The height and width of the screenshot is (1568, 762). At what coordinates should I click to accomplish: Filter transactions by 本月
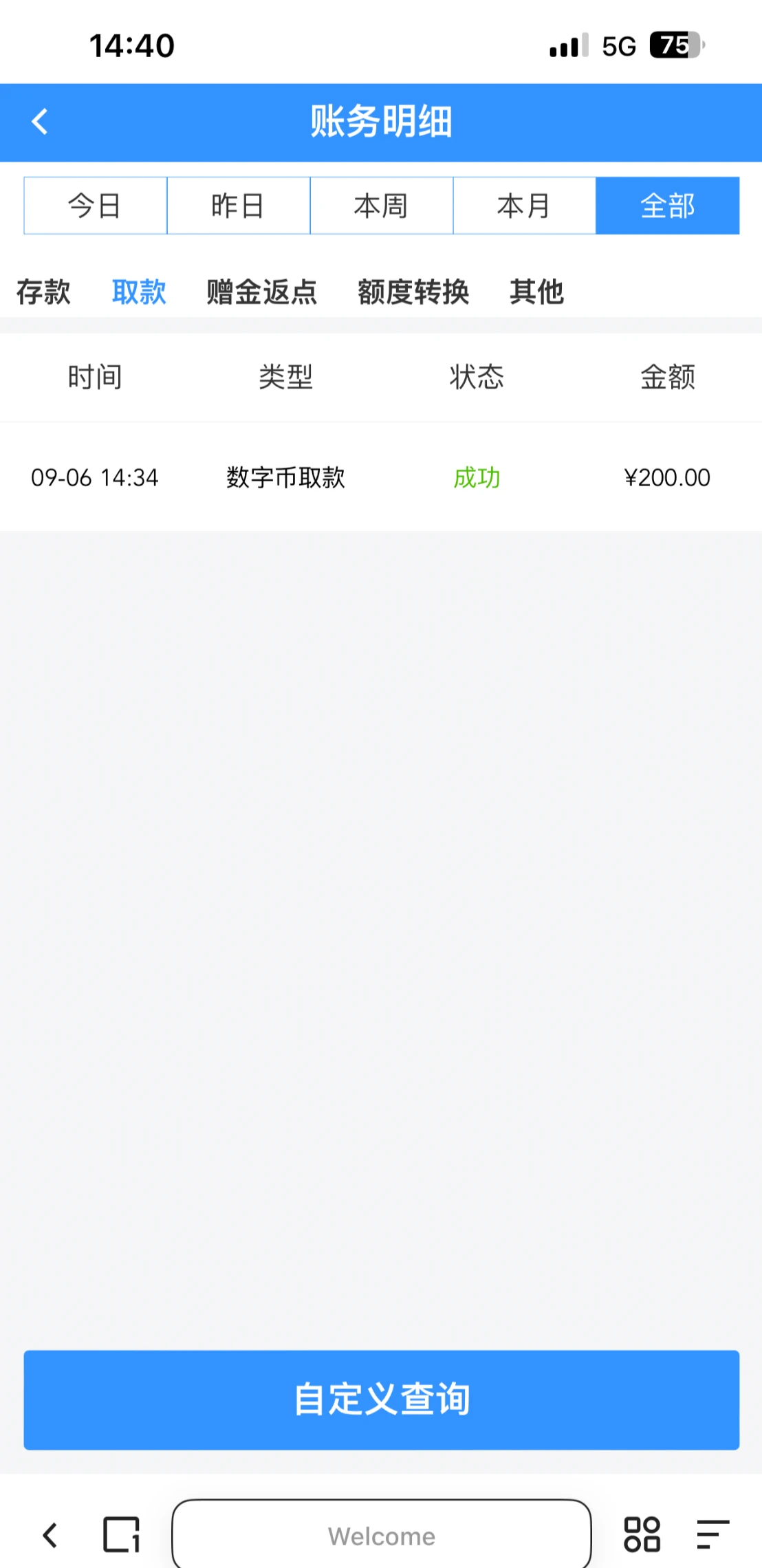click(x=524, y=206)
